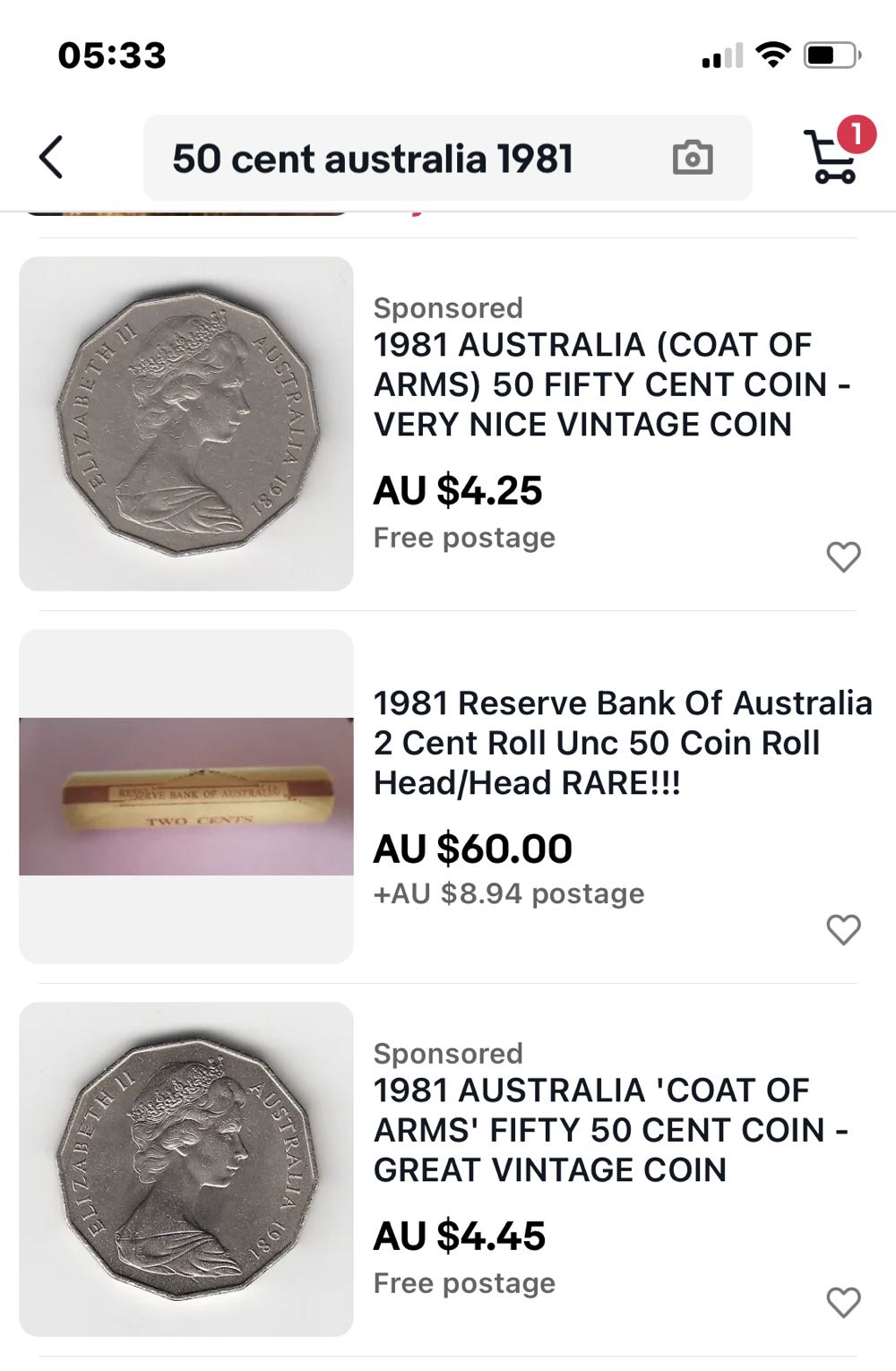Search by image with the camera icon
Screen dimensions: 896x1371
click(692, 159)
